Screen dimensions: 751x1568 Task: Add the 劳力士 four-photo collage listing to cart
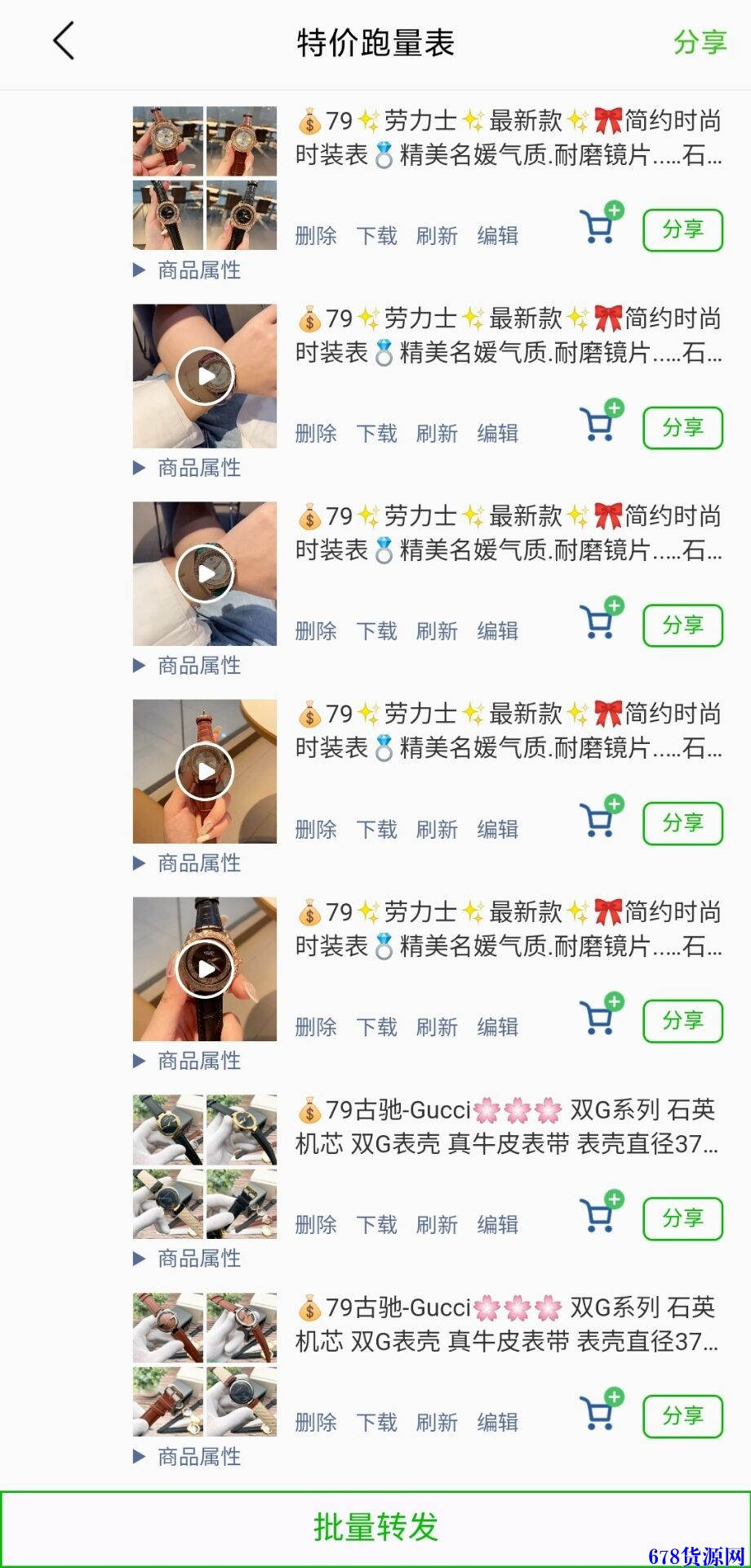pos(600,223)
